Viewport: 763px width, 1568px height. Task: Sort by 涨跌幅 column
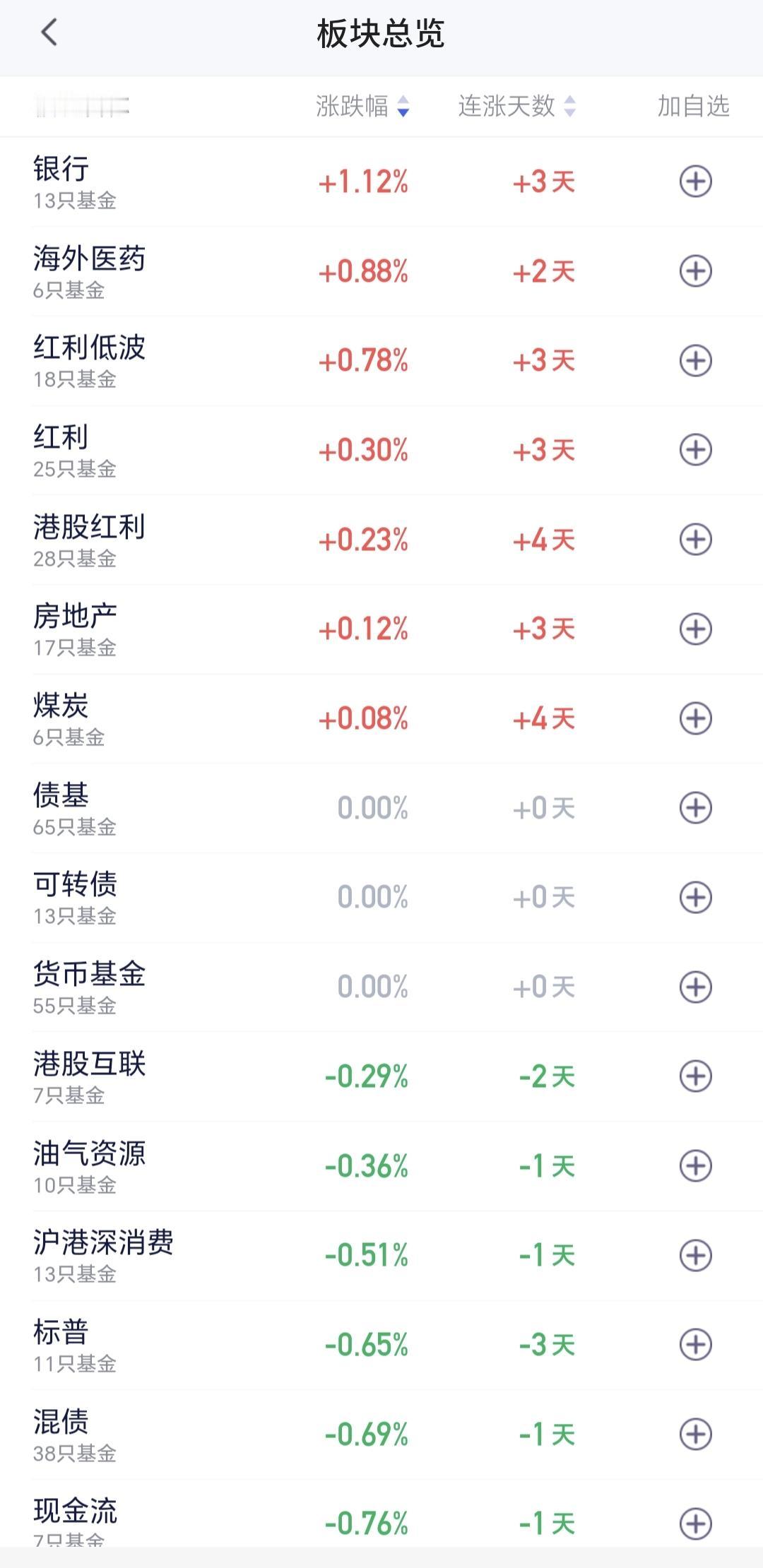pyautogui.click(x=362, y=107)
